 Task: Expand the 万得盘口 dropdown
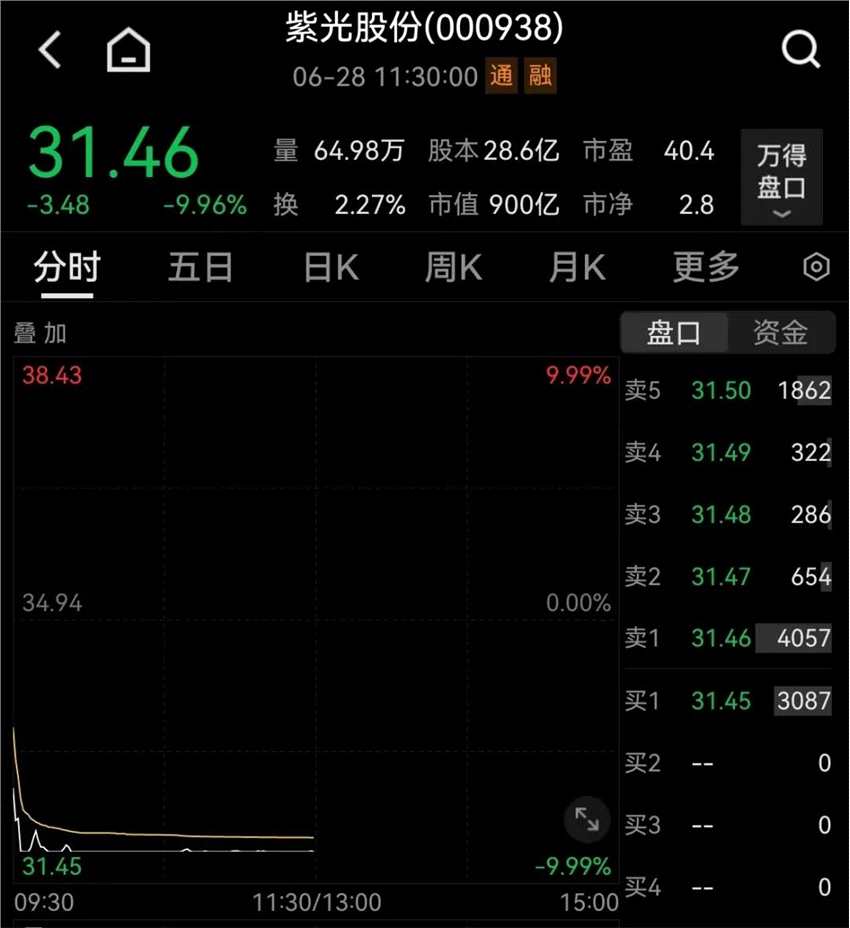(x=782, y=177)
